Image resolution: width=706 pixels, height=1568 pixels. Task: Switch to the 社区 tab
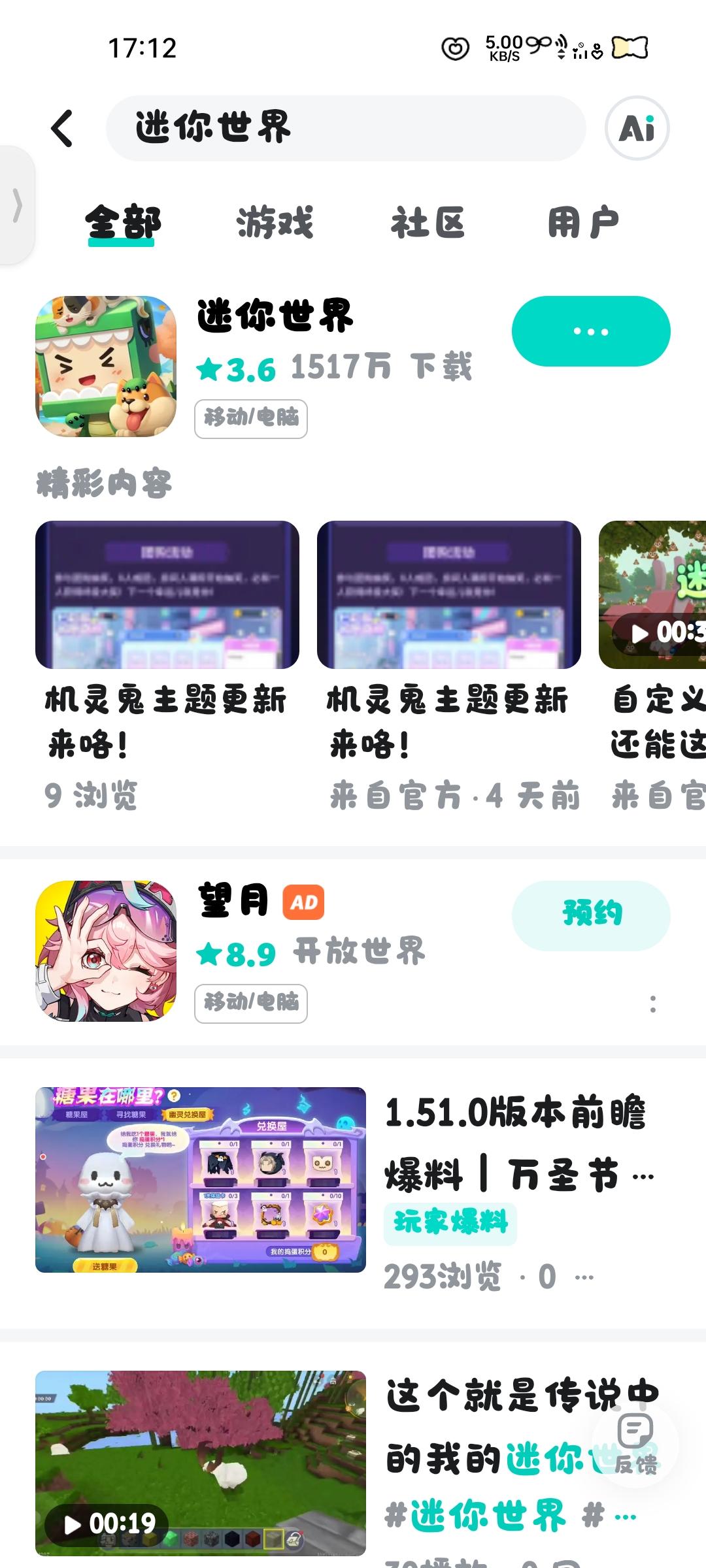429,222
